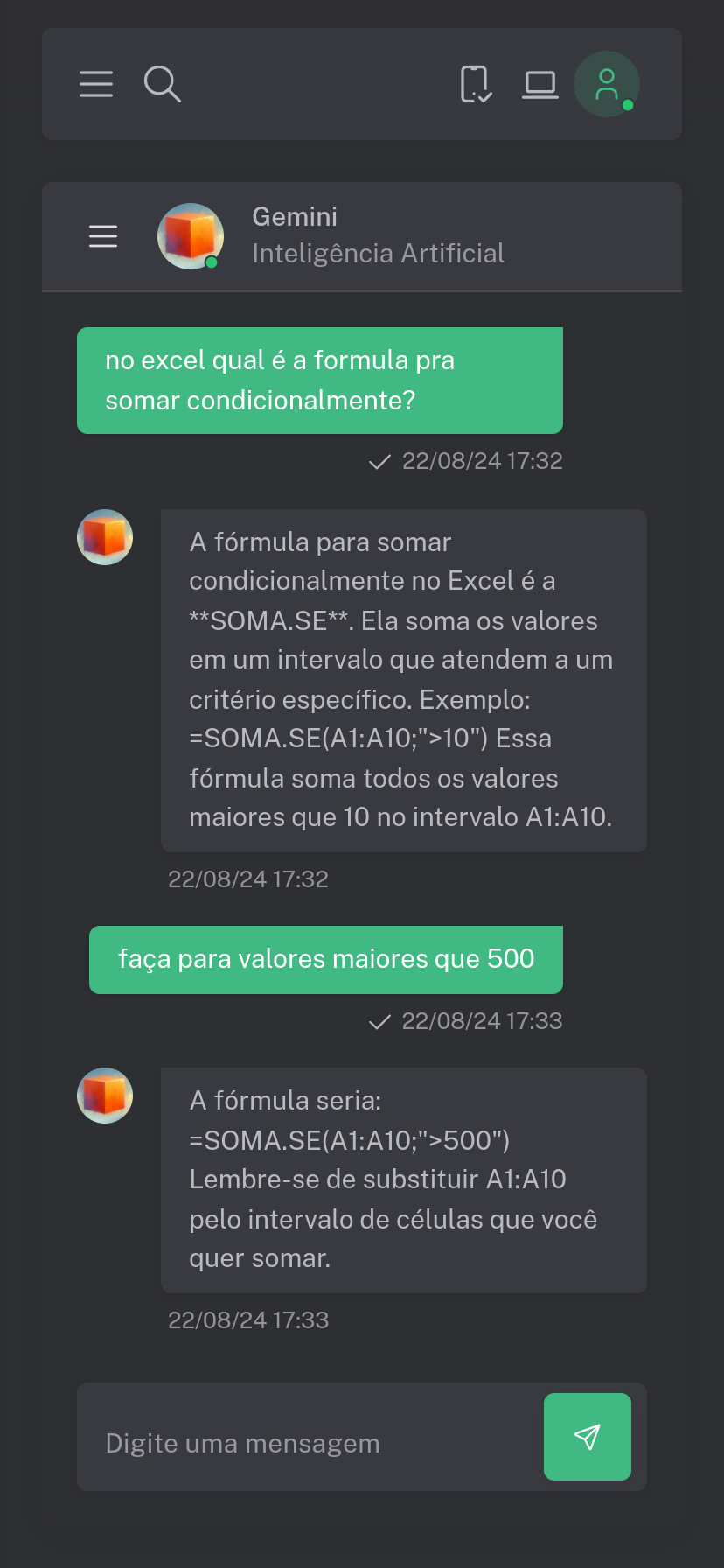The height and width of the screenshot is (1568, 724).
Task: Collapse the main app navigation drawer
Action: point(96,84)
